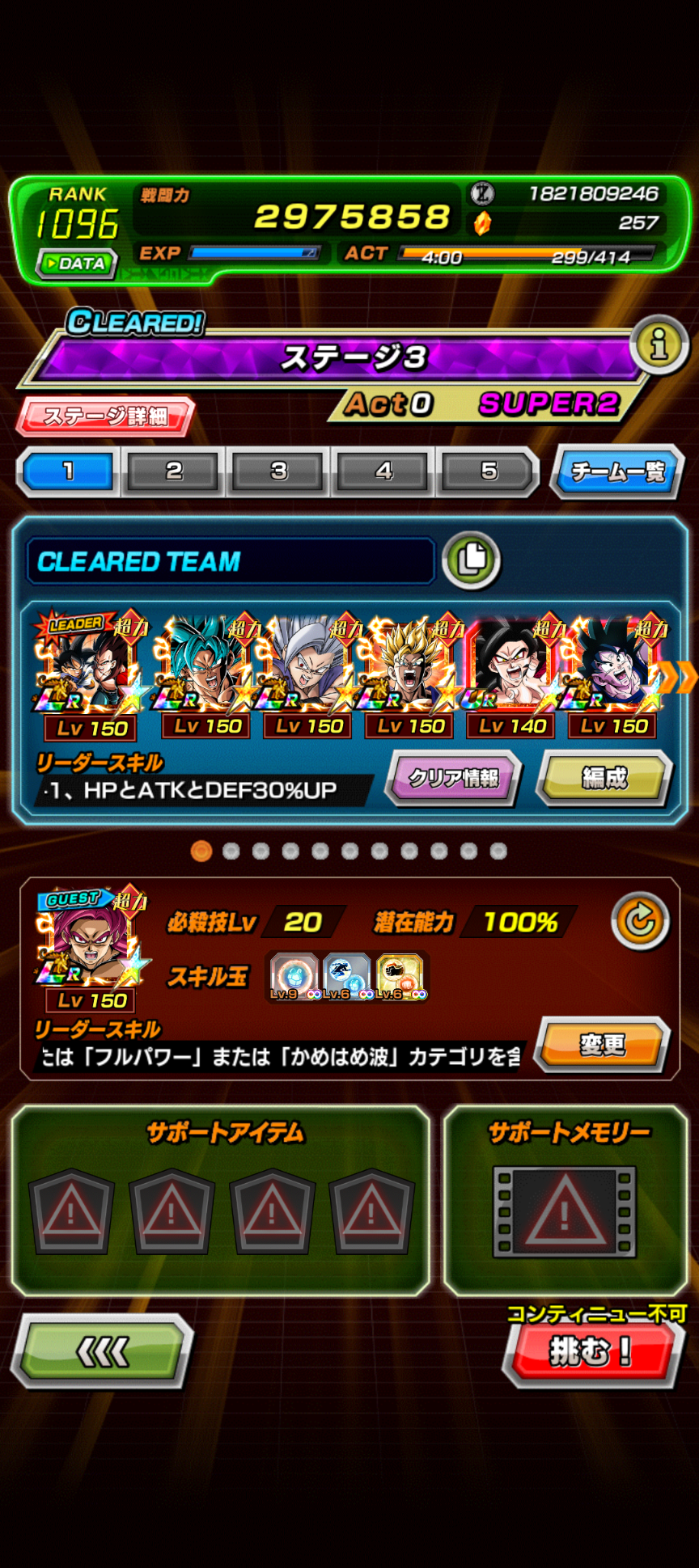Tap the 変更 change guest button
Image resolution: width=699 pixels, height=1568 pixels.
point(603,1045)
